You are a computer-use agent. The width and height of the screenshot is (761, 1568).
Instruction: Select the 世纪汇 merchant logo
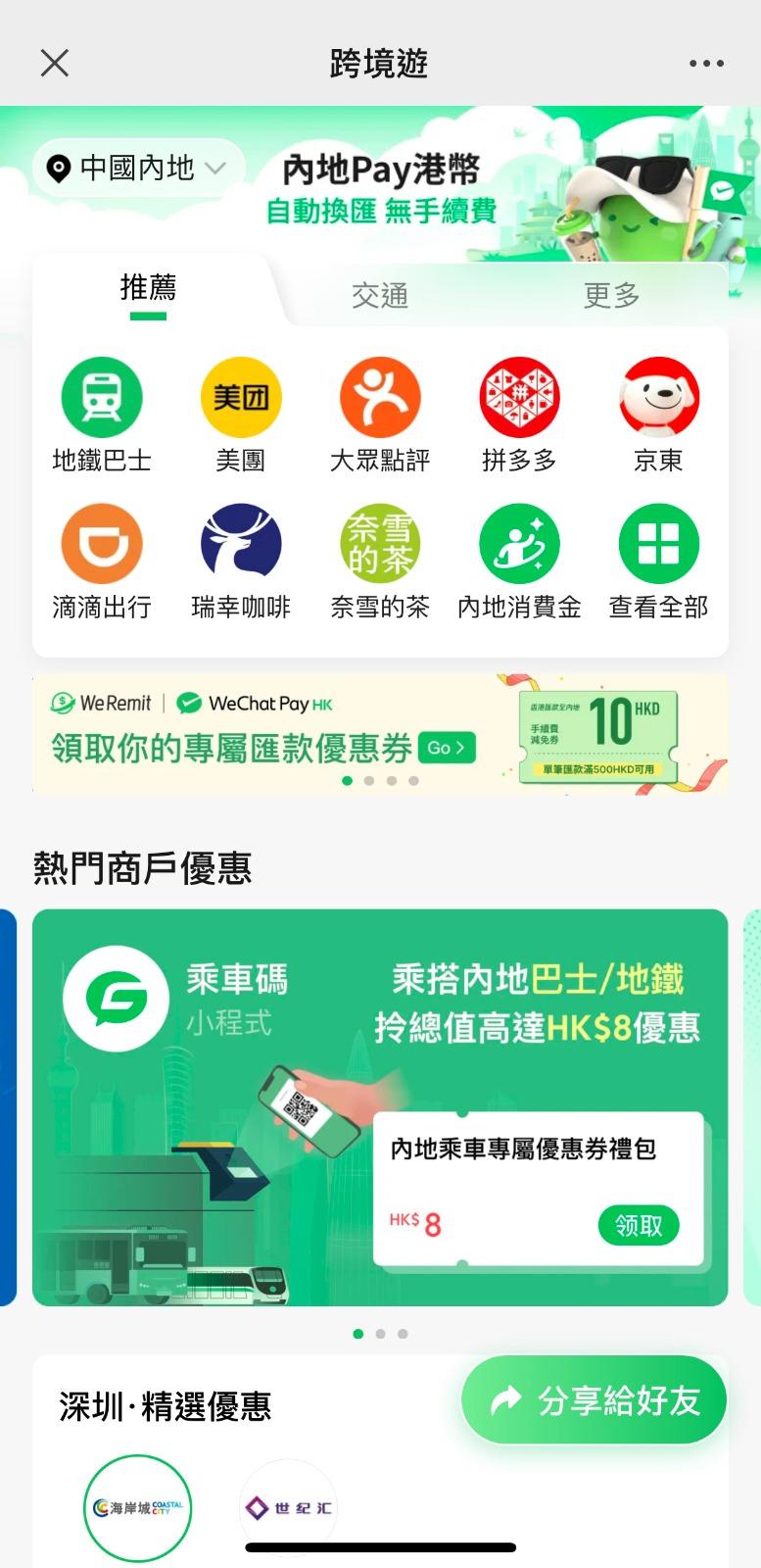288,1507
